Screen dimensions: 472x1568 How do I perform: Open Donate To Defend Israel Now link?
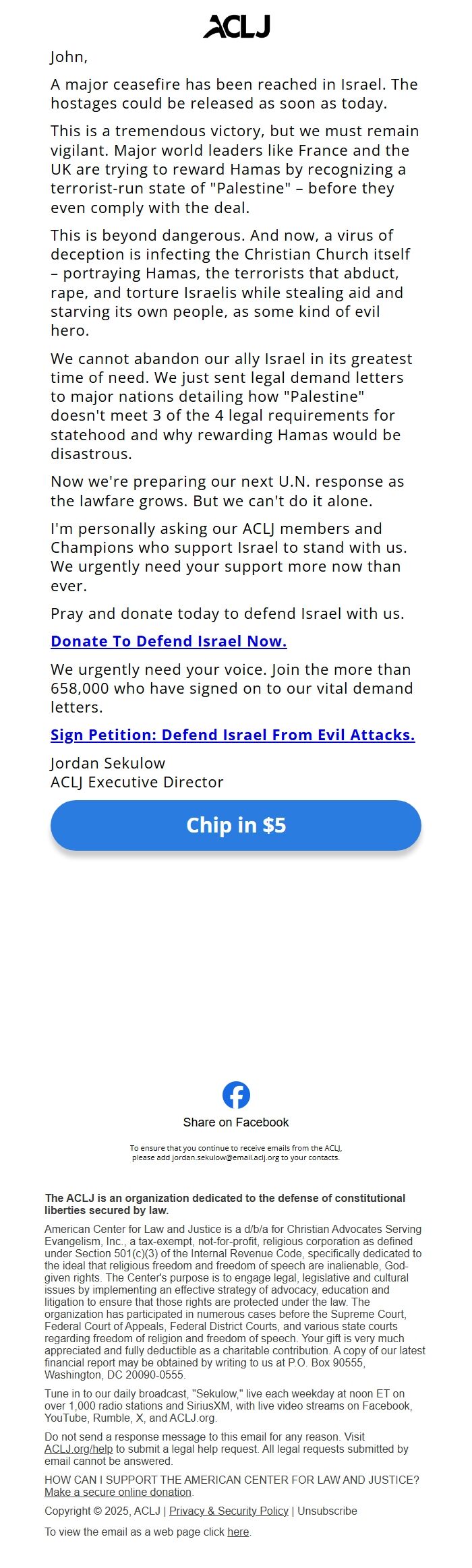(169, 641)
